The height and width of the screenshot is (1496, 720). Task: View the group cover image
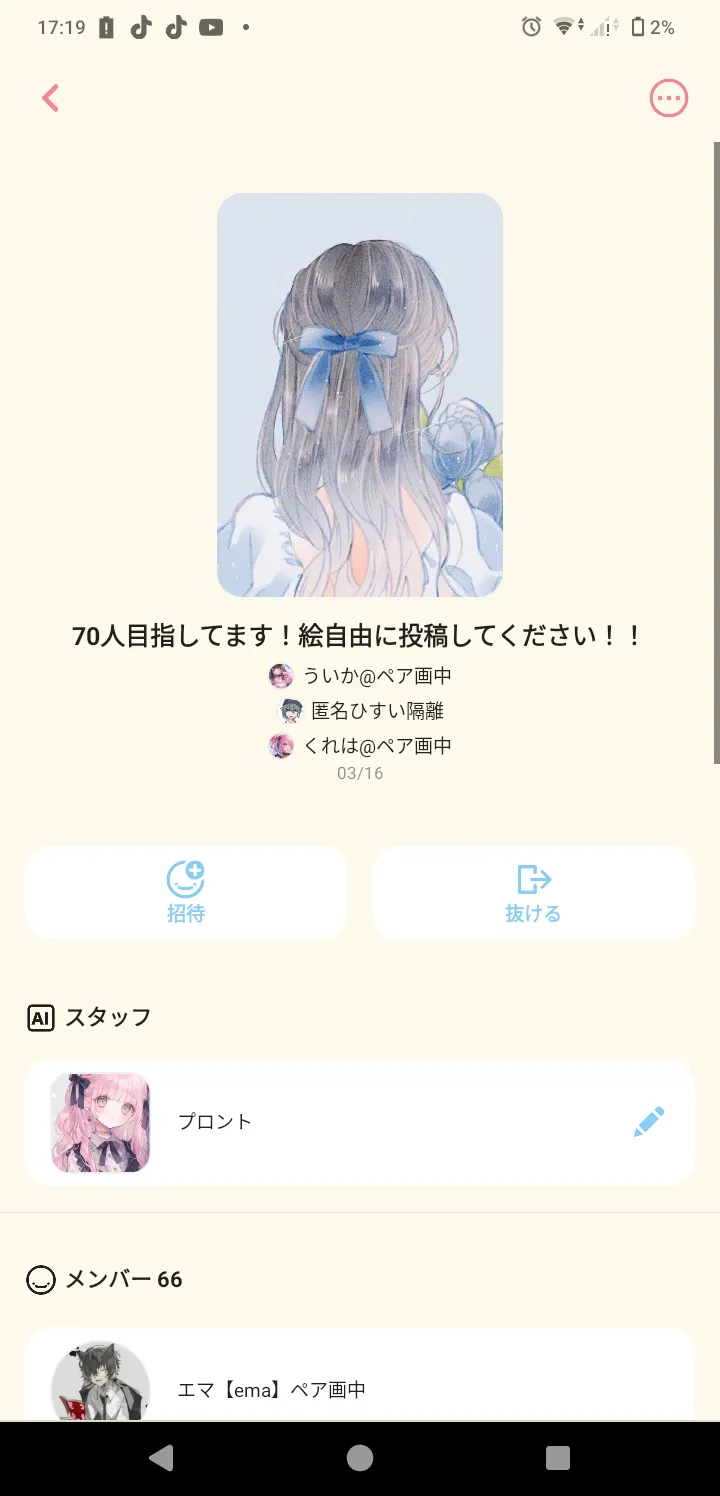point(360,395)
